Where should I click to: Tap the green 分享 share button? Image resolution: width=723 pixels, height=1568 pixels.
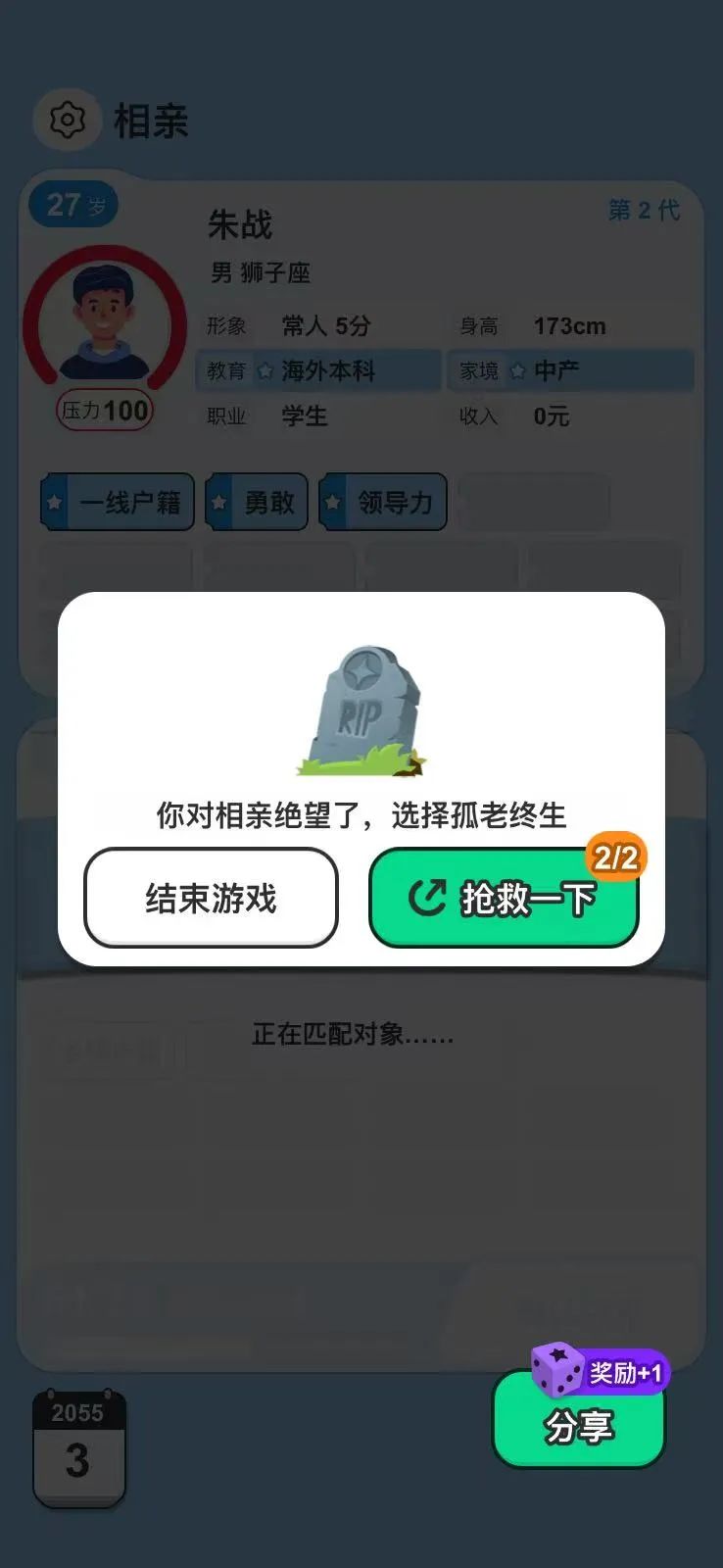578,1426
